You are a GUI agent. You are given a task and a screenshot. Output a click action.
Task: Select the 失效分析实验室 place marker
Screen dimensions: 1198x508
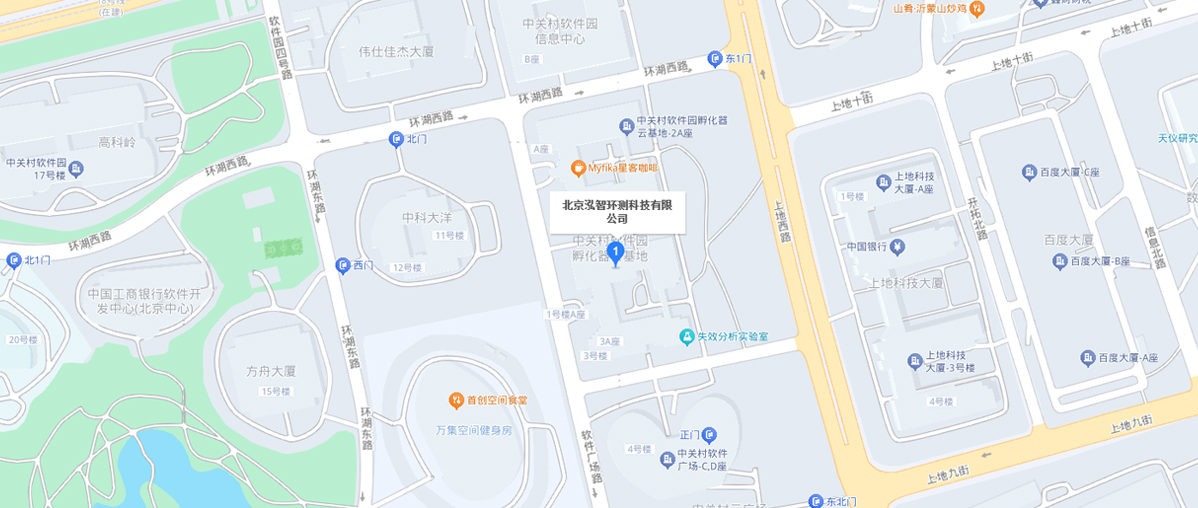[x=687, y=337]
